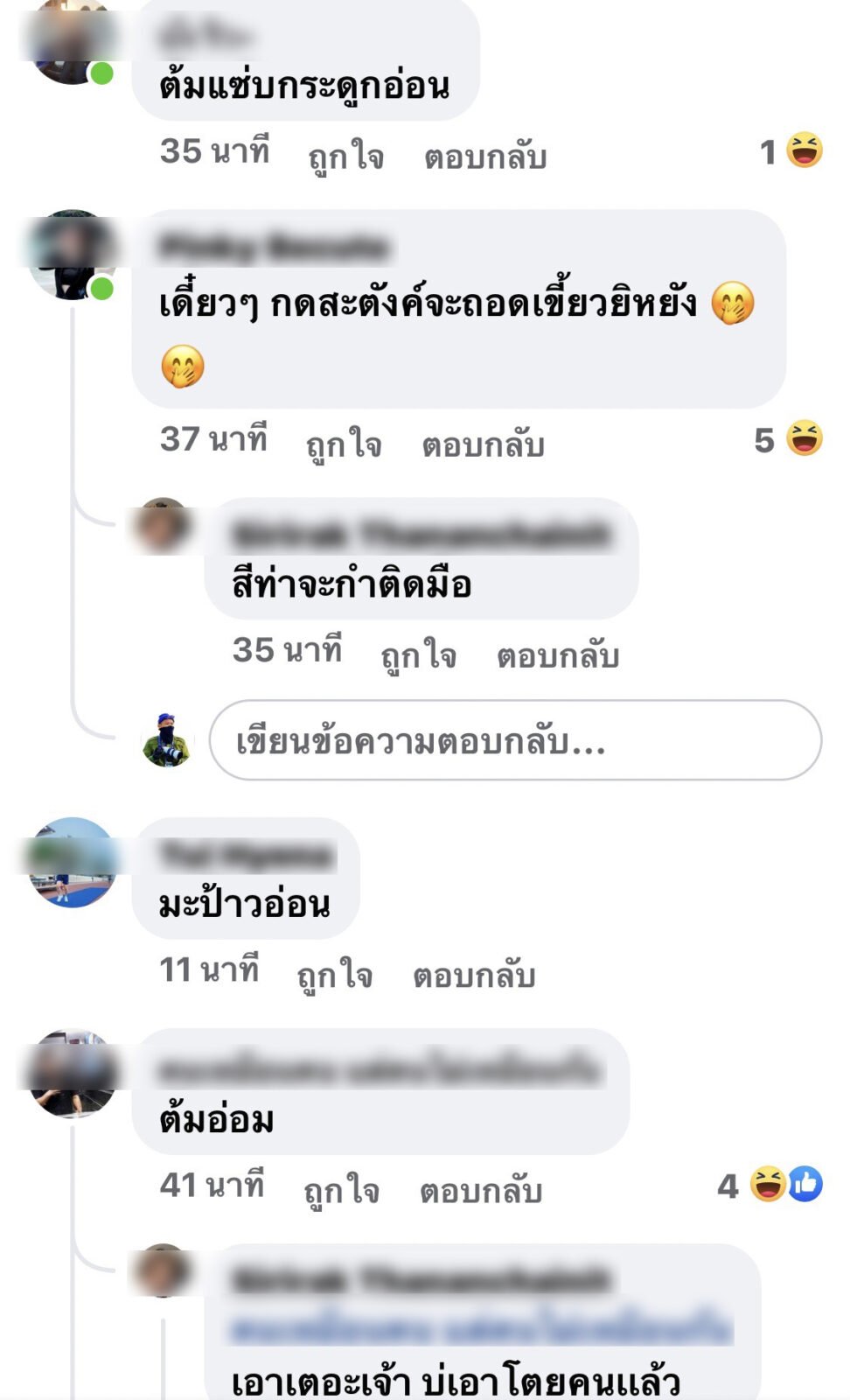Reply to the comment ต้มแซ่บกระดูกอ่อน

[485, 157]
